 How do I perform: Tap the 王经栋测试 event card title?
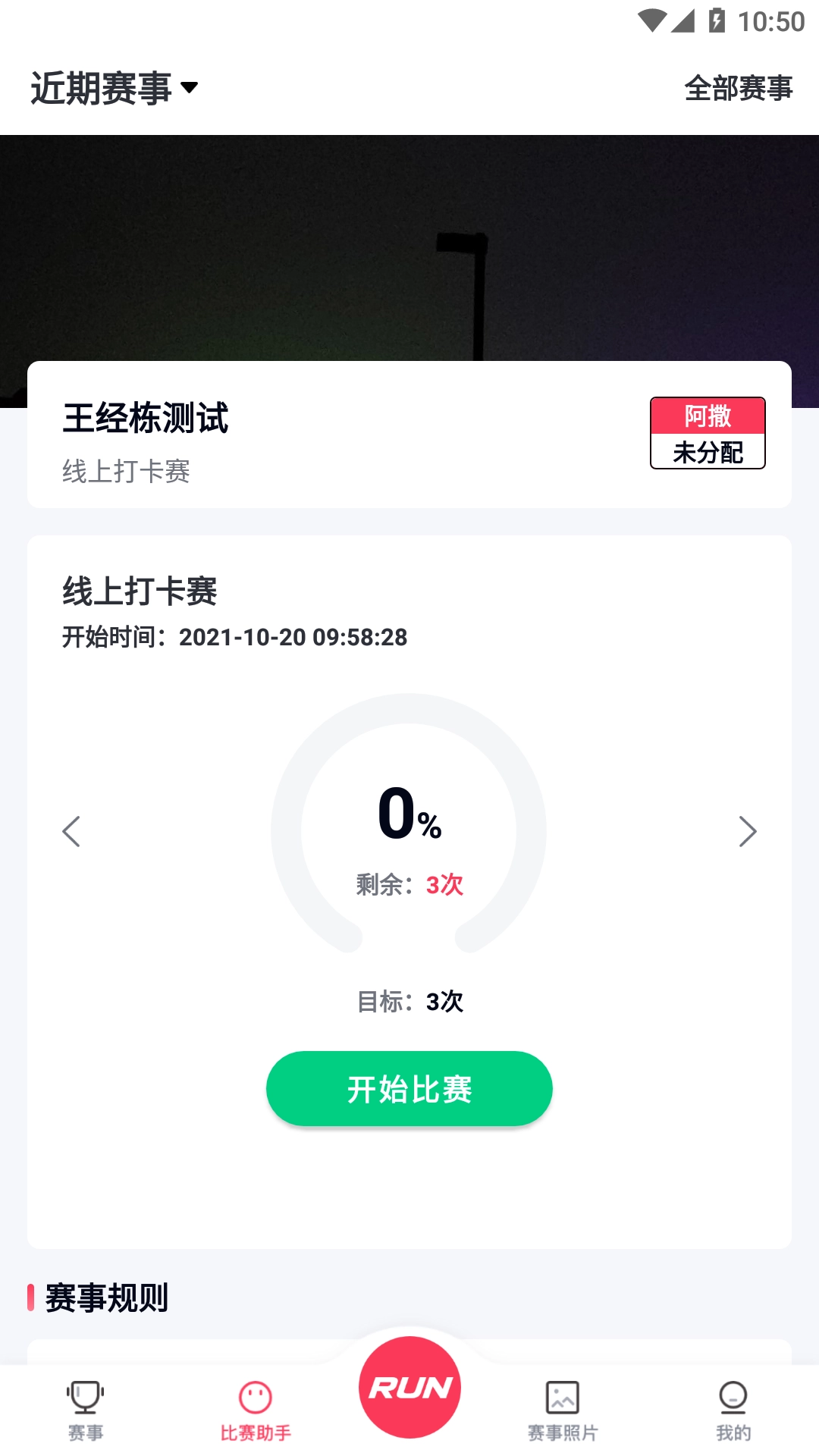(146, 416)
